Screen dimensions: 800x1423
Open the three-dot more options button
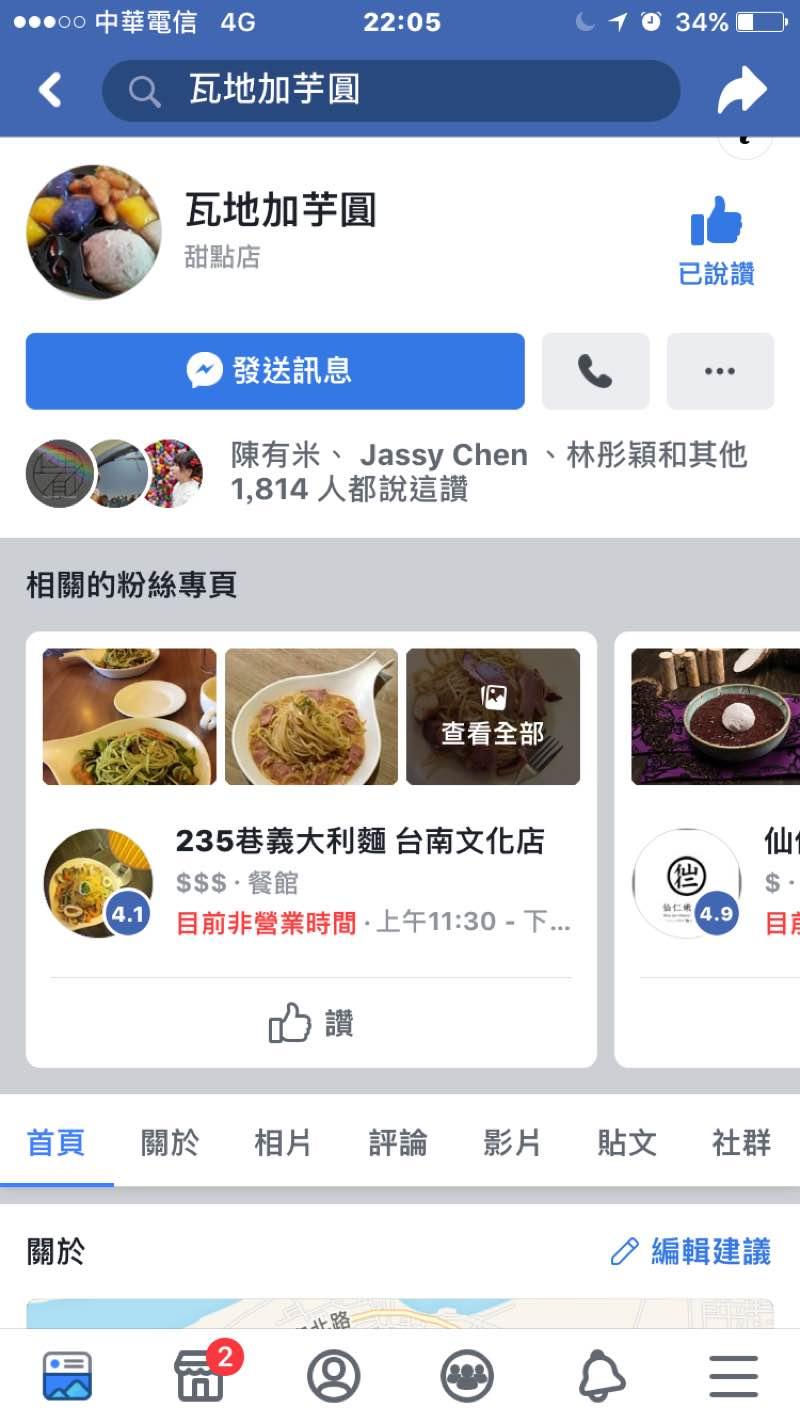[x=720, y=371]
